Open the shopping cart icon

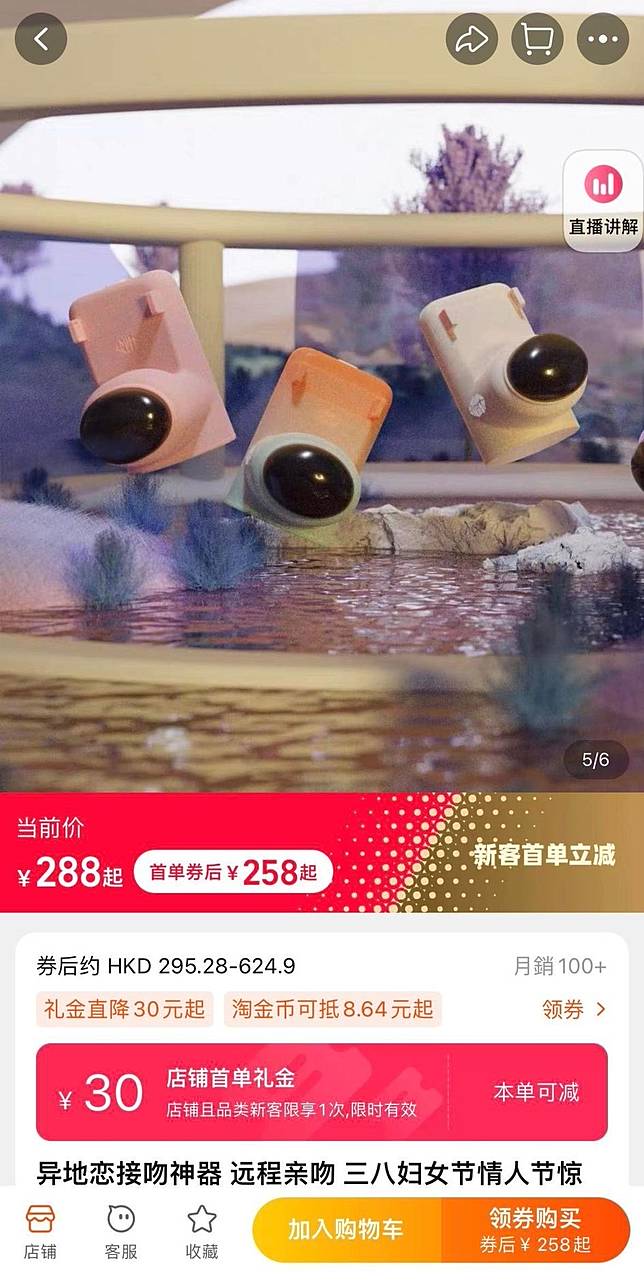(x=537, y=39)
